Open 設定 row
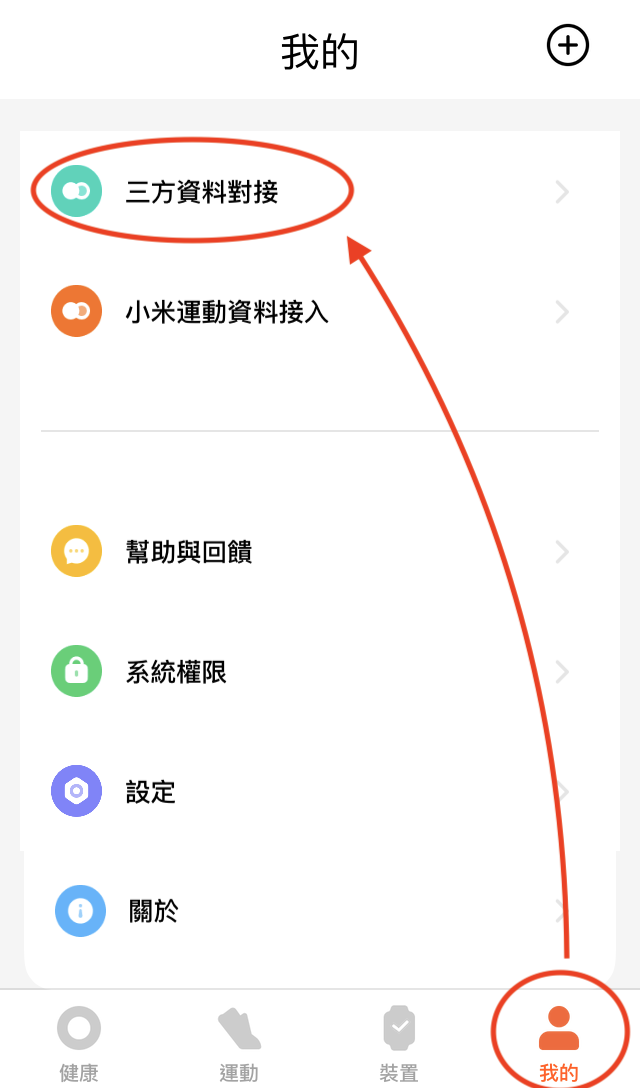 (320, 791)
